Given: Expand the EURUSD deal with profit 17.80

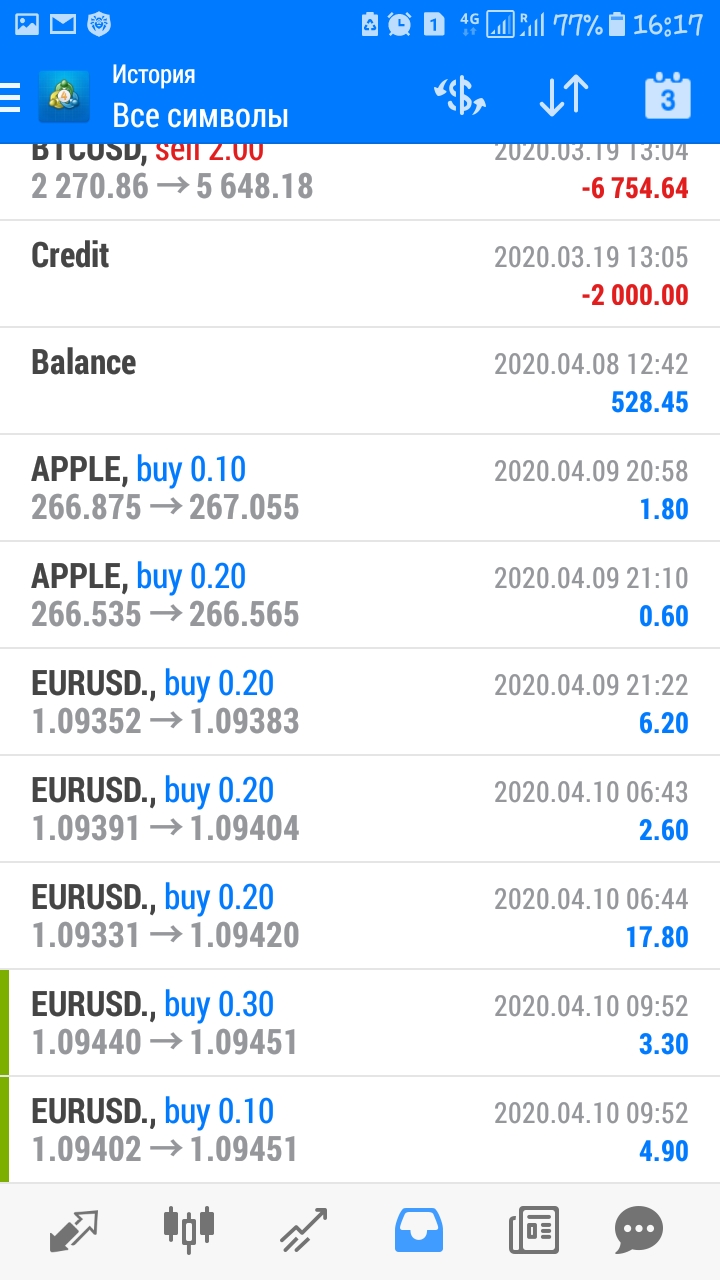Looking at the screenshot, I should pos(360,916).
